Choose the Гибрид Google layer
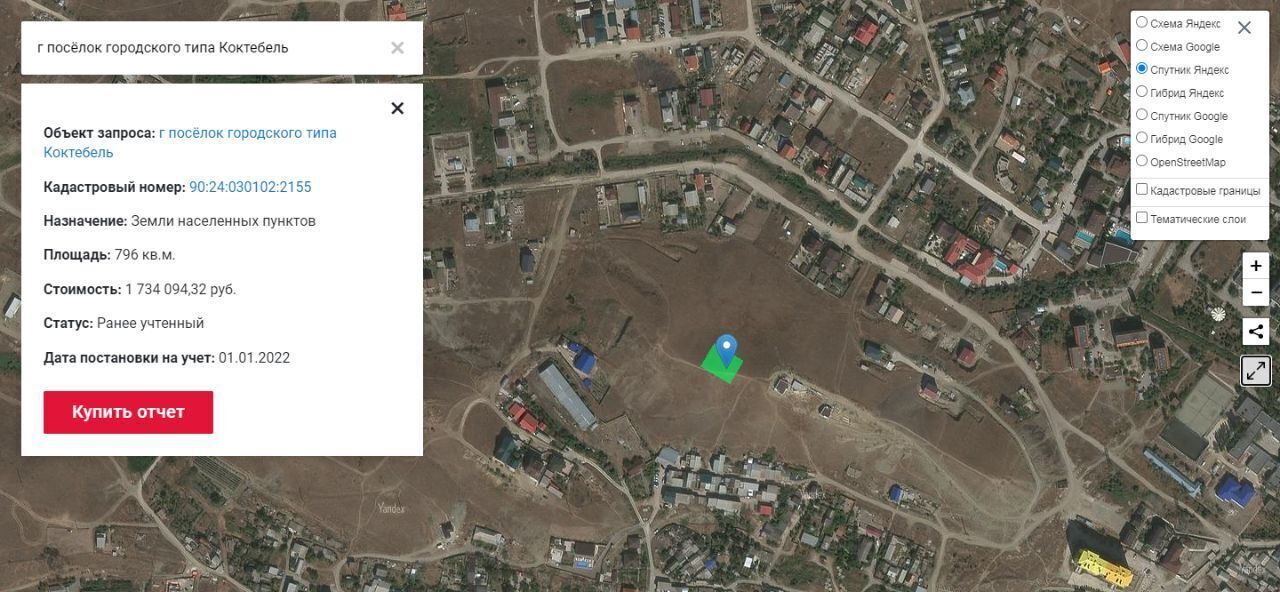This screenshot has height=592, width=1280. (1142, 138)
